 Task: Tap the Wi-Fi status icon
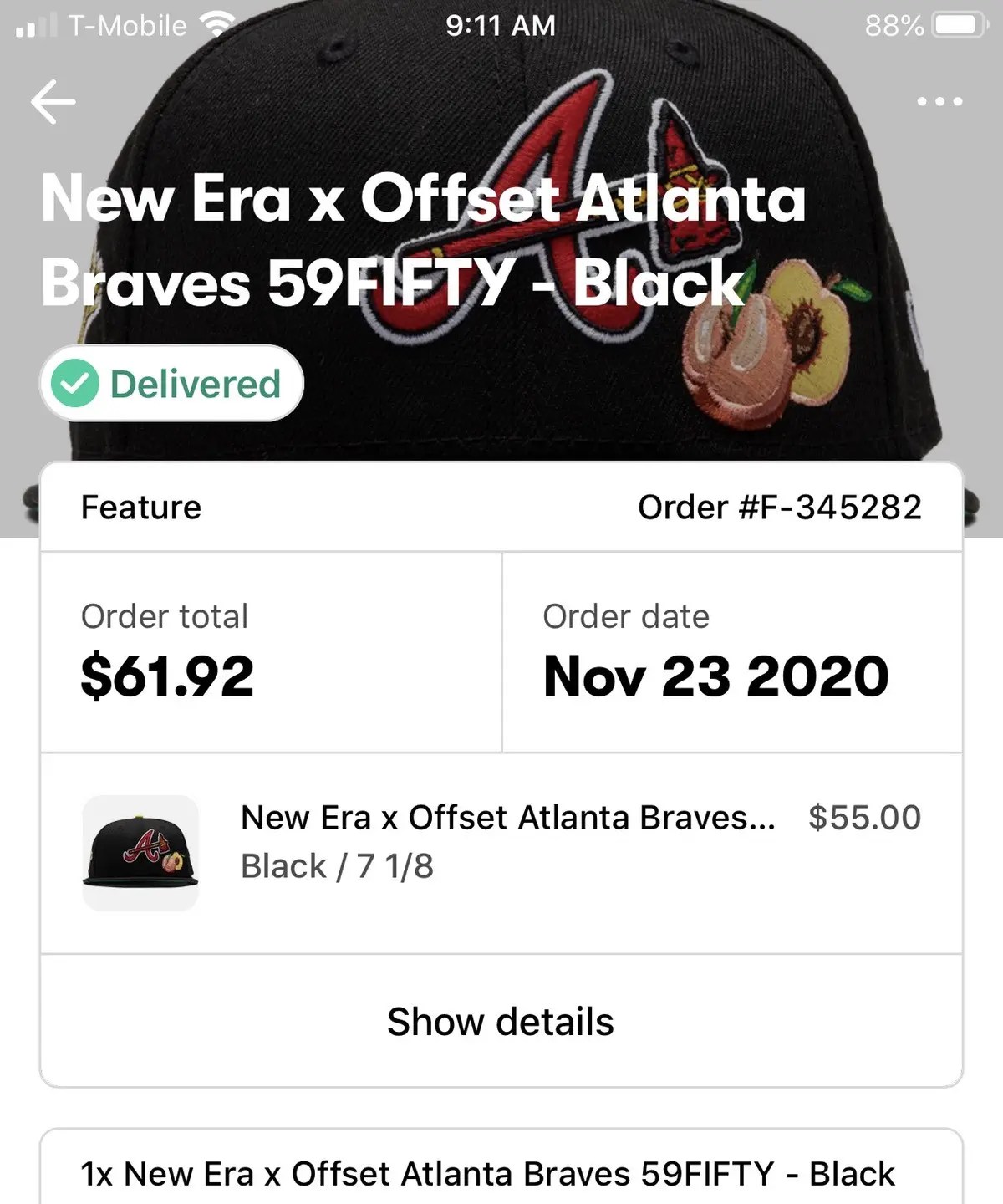tap(216, 23)
